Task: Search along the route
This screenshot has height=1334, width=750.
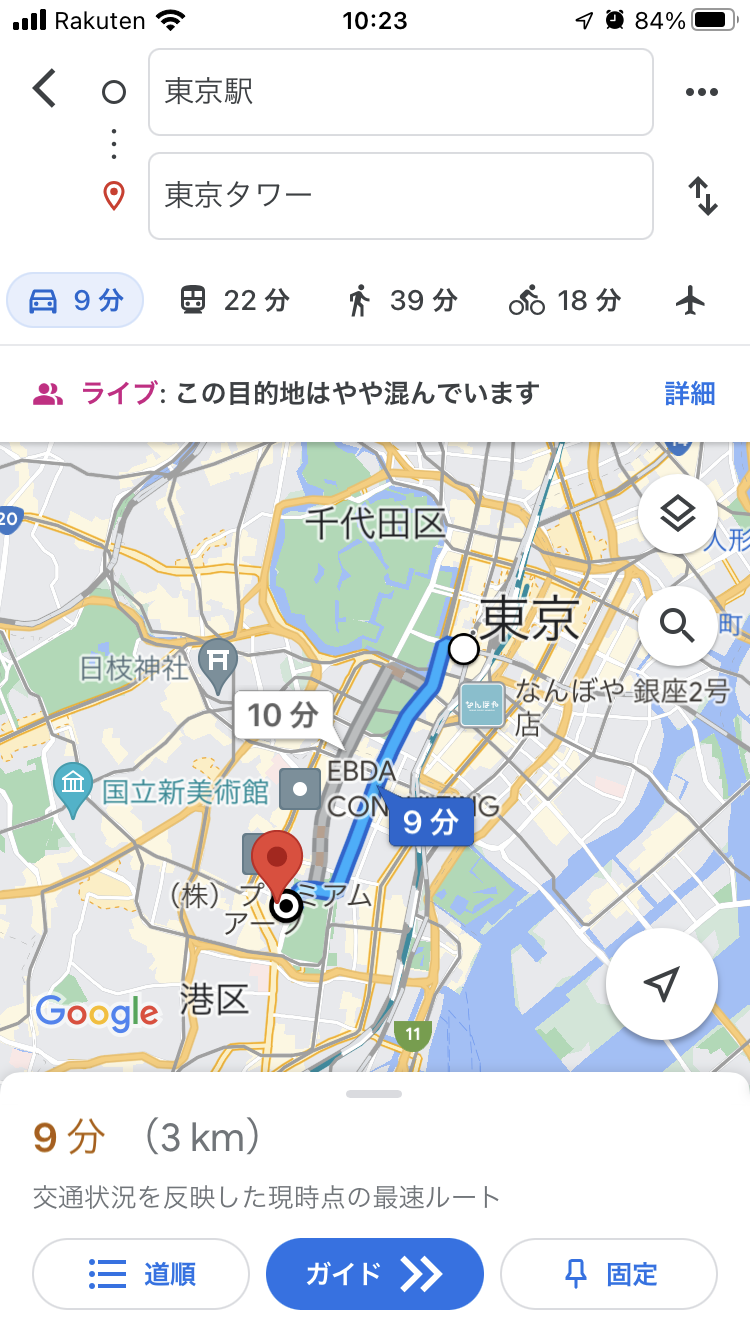Action: click(x=677, y=627)
